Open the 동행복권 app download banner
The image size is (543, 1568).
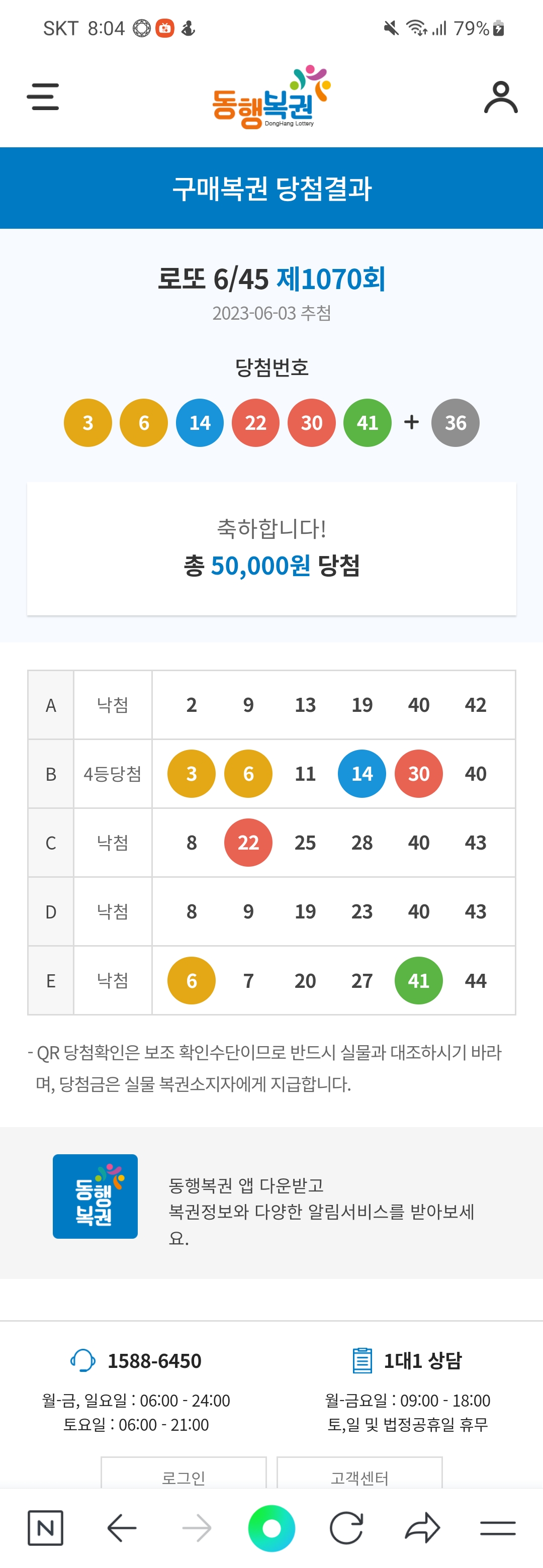[271, 1202]
